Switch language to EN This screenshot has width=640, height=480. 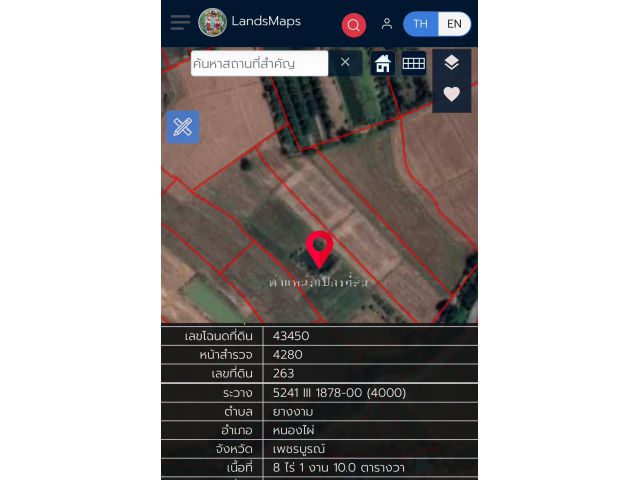point(454,24)
